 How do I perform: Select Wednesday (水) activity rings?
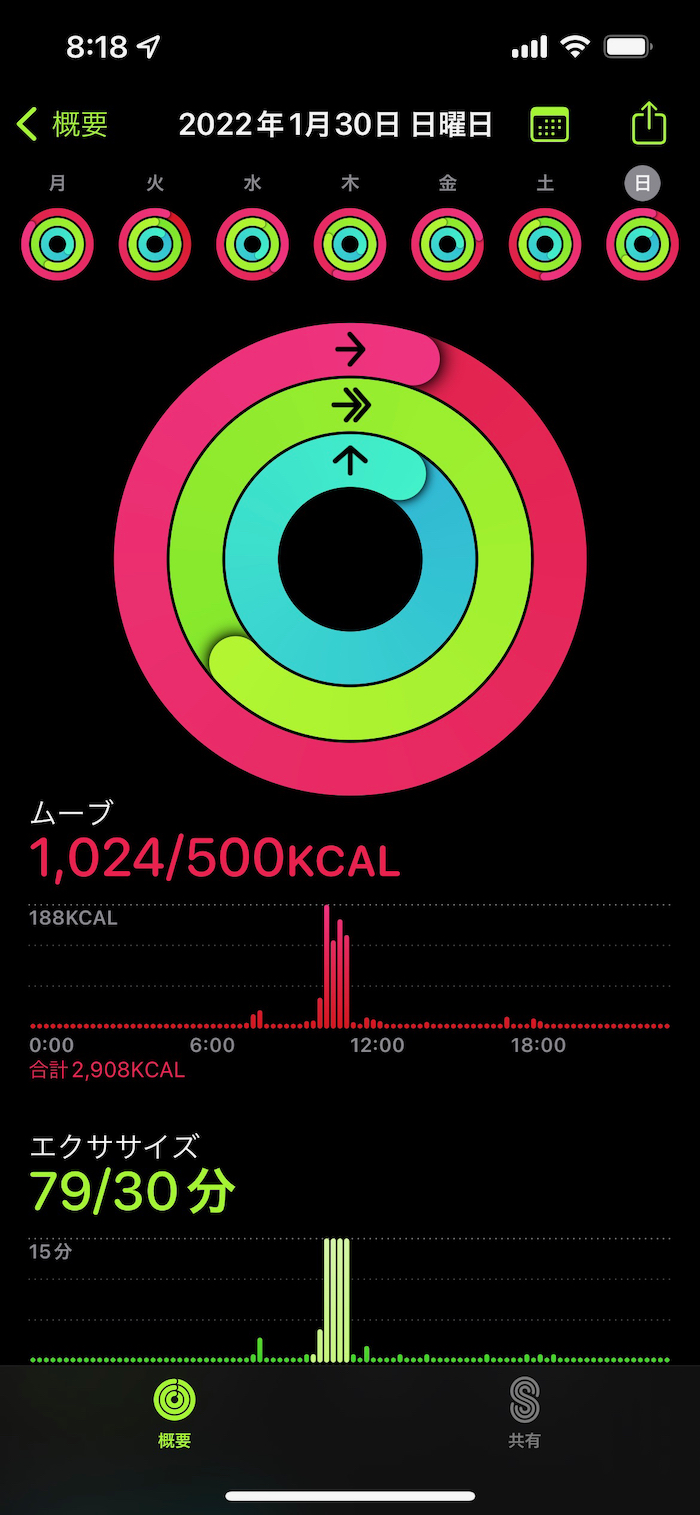click(x=253, y=244)
